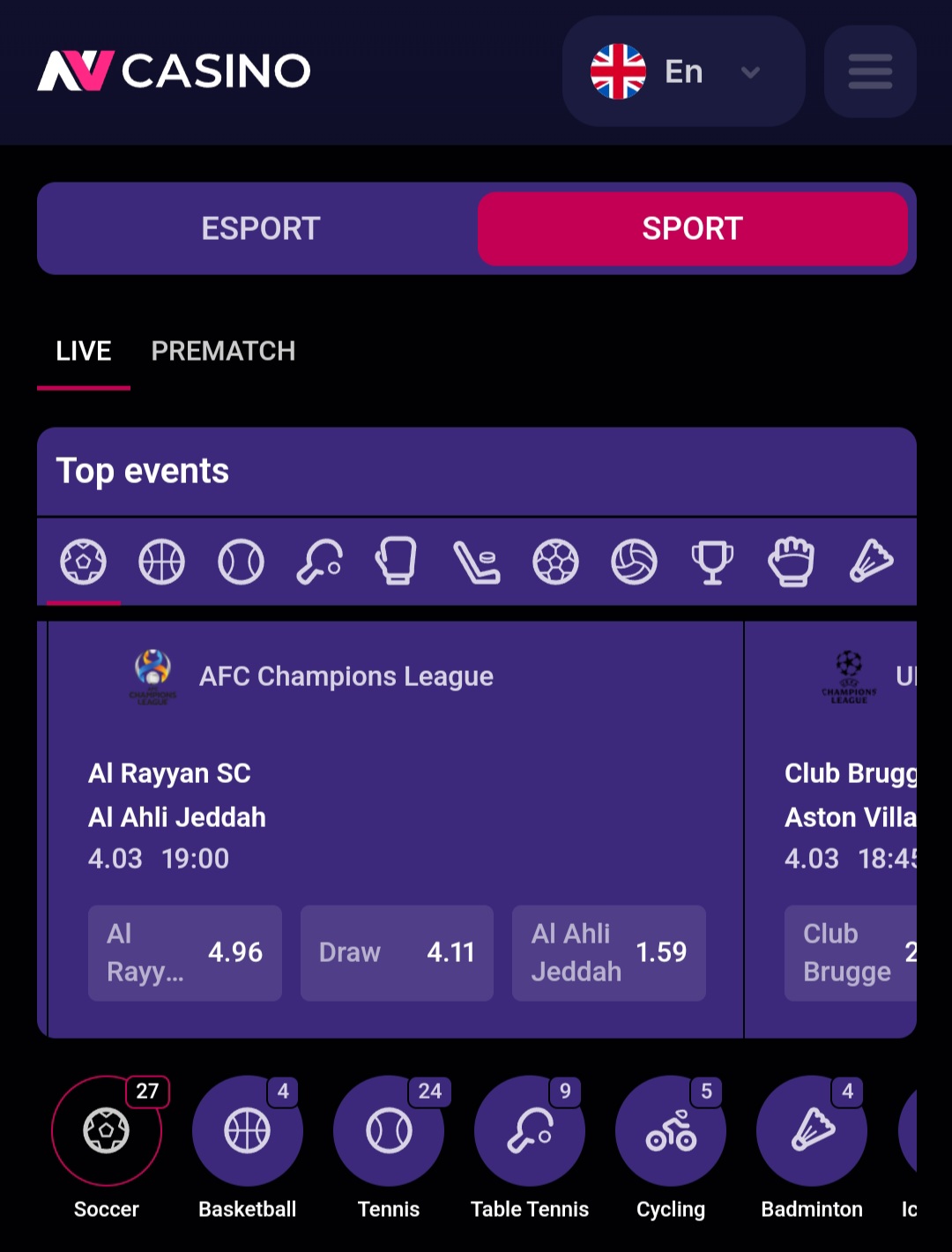Filter top events by basketball icon
The width and height of the screenshot is (952, 1252).
(162, 562)
